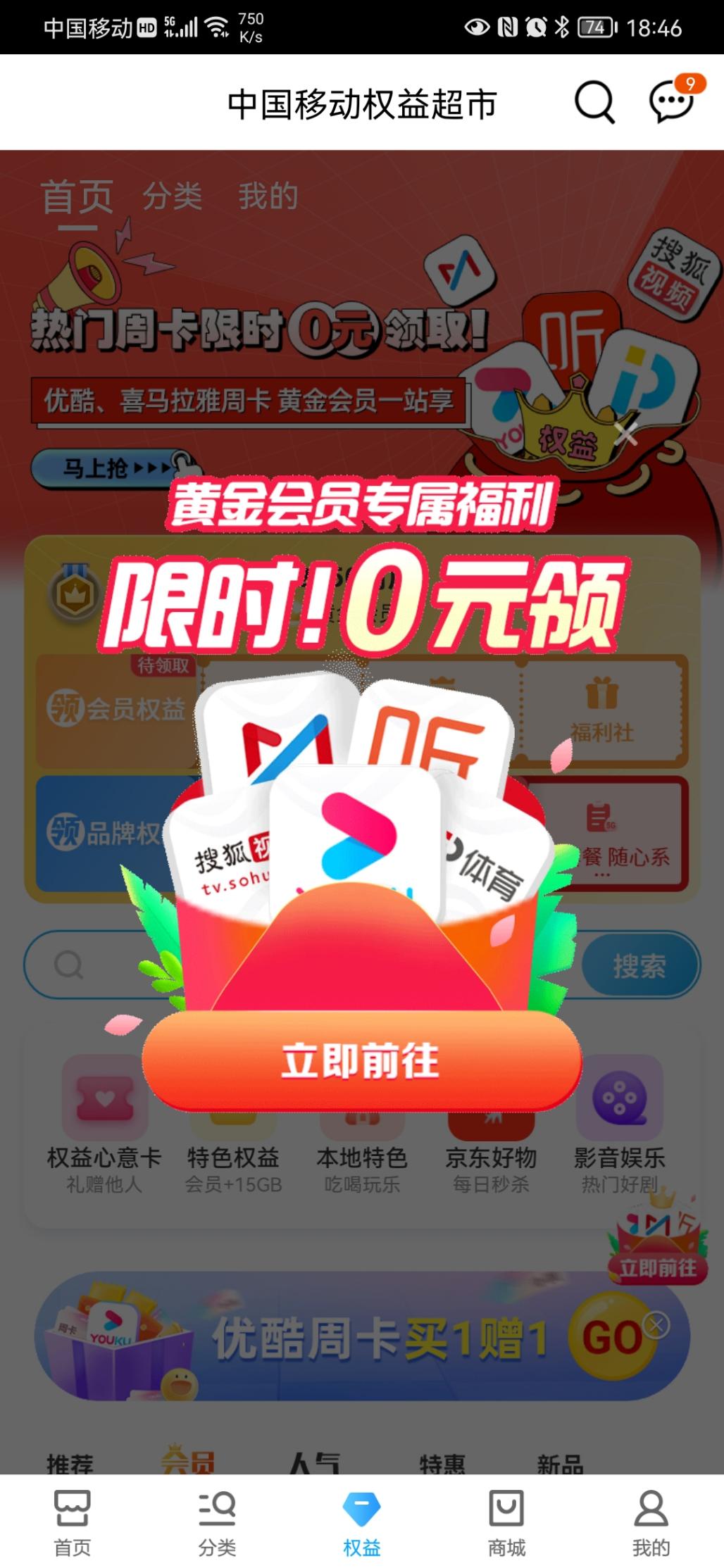Dismiss the floating 立即前往 widget
Viewport: 724px width, 1568px height.
pos(657,1325)
